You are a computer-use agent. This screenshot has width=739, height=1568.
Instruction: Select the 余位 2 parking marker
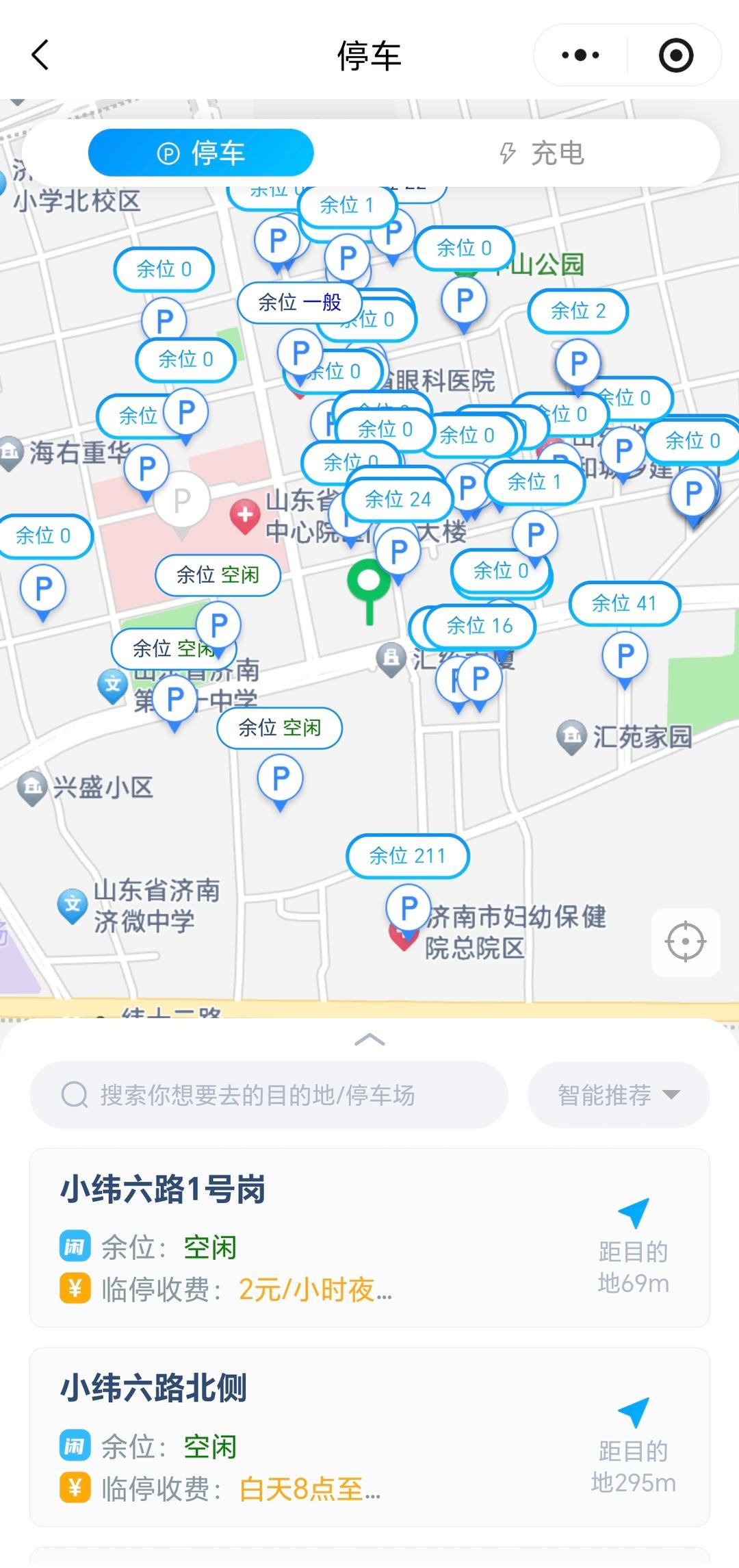pyautogui.click(x=578, y=311)
